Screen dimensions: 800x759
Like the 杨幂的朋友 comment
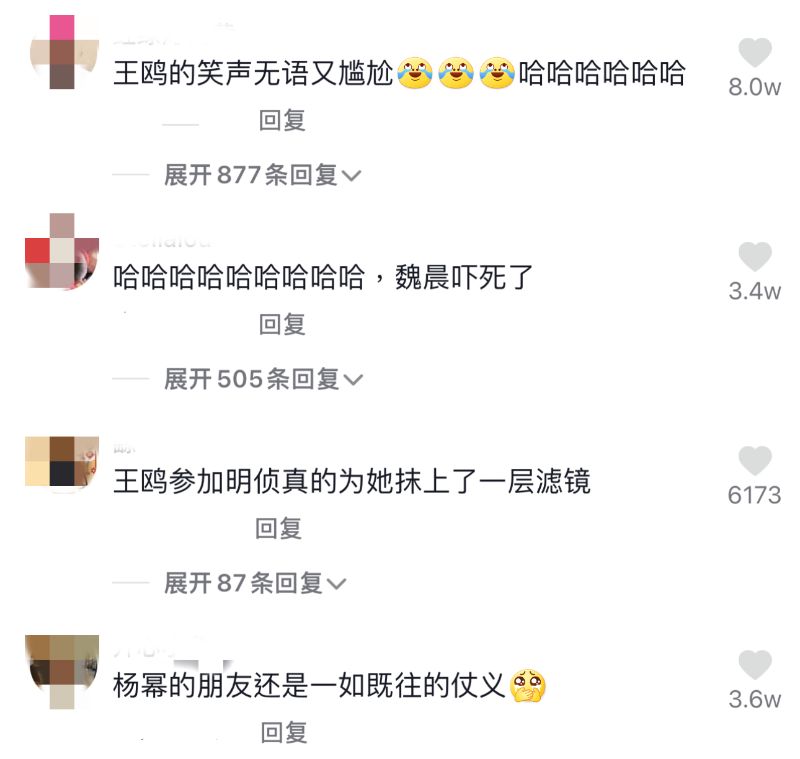point(755,665)
